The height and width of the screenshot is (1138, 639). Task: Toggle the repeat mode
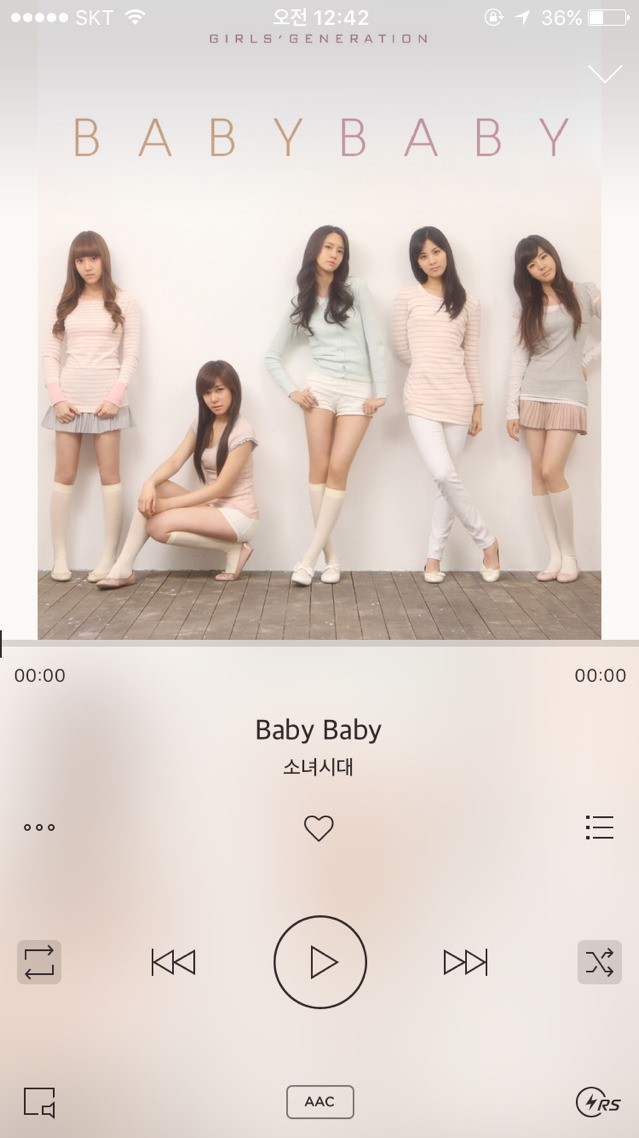pos(39,962)
